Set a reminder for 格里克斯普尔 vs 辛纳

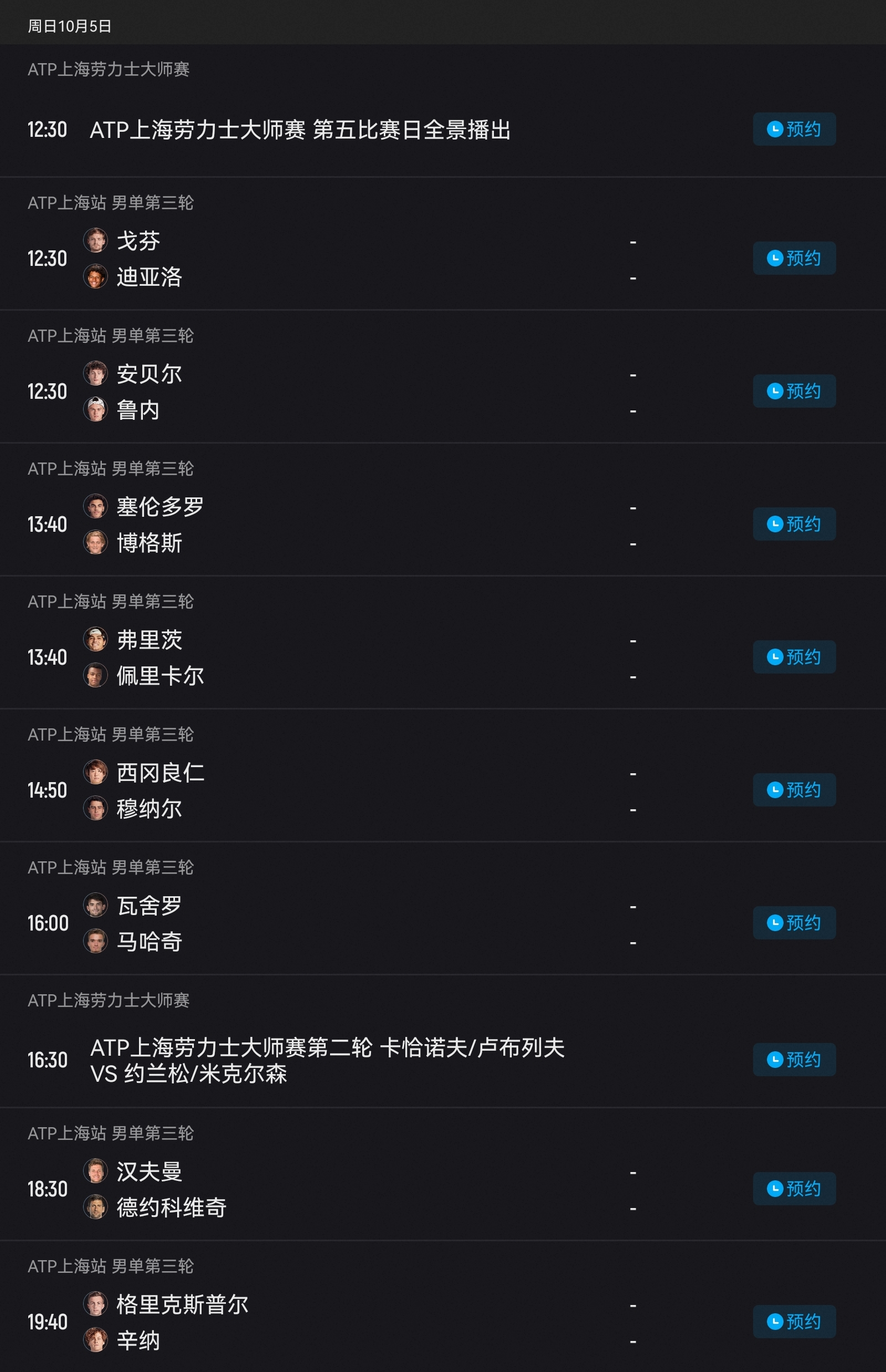pyautogui.click(x=794, y=1322)
